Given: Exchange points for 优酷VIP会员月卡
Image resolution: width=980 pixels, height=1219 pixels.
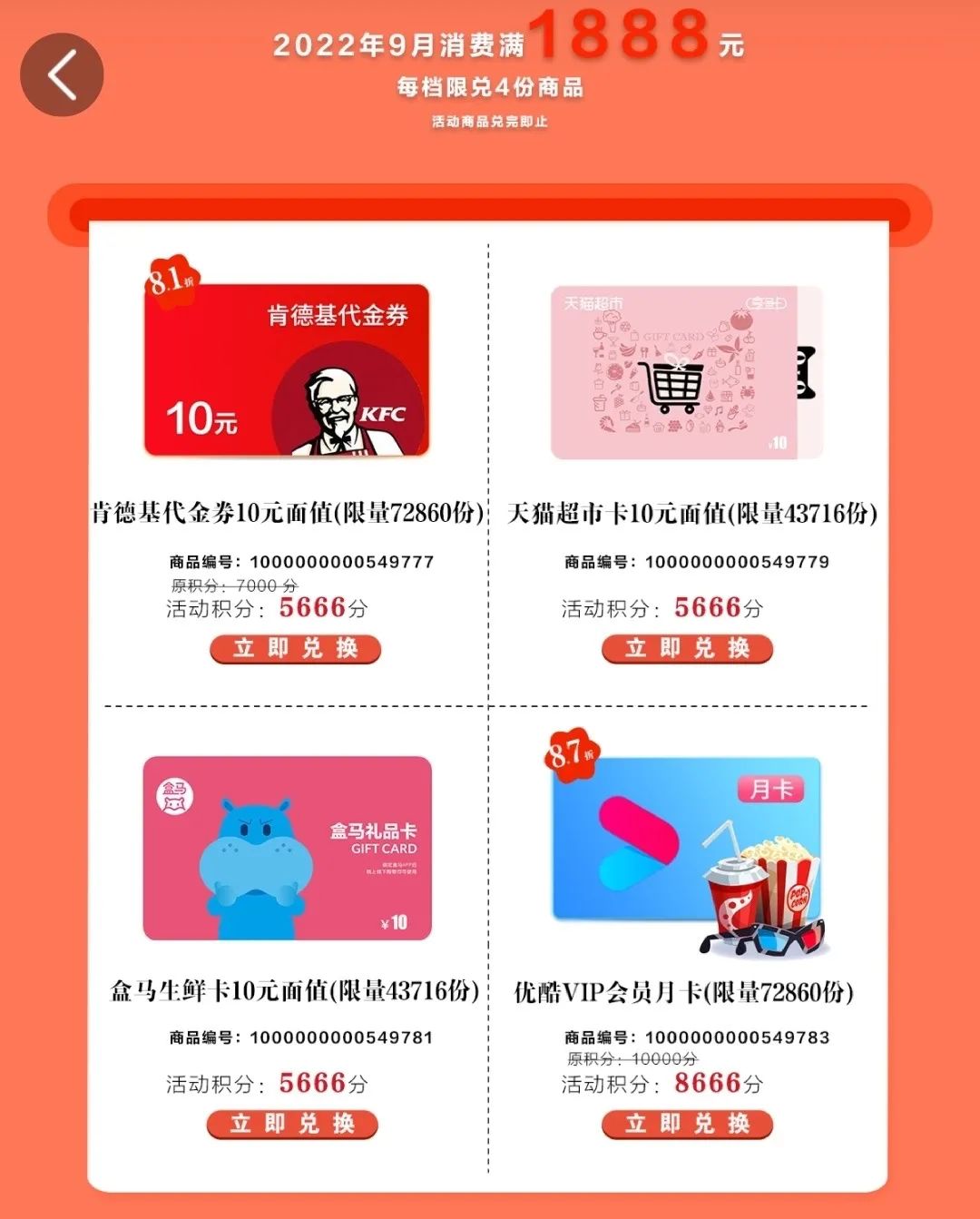Looking at the screenshot, I should tap(687, 1125).
